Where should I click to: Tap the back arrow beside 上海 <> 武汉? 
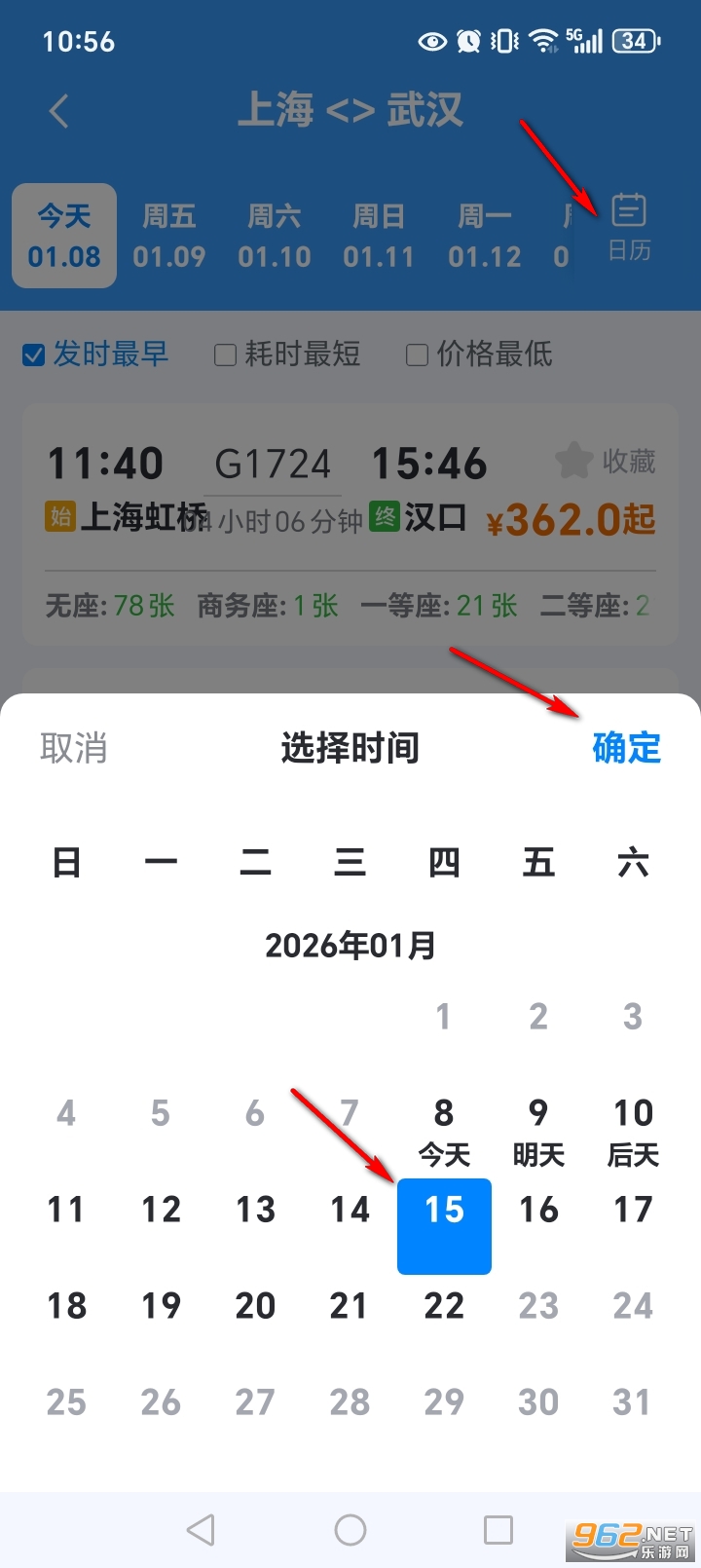pos(58,110)
